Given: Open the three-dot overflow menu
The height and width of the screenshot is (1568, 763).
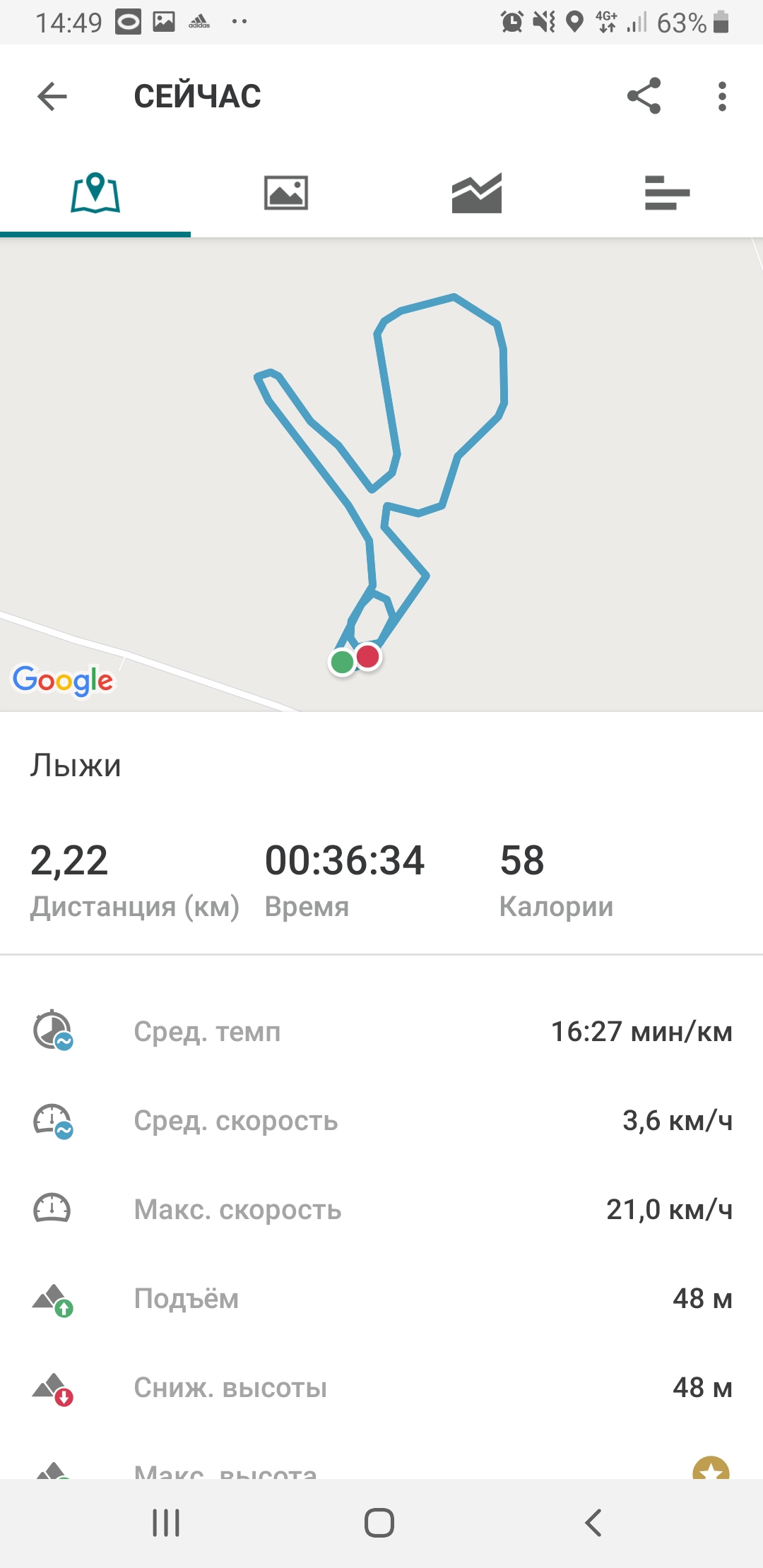Looking at the screenshot, I should tap(721, 96).
